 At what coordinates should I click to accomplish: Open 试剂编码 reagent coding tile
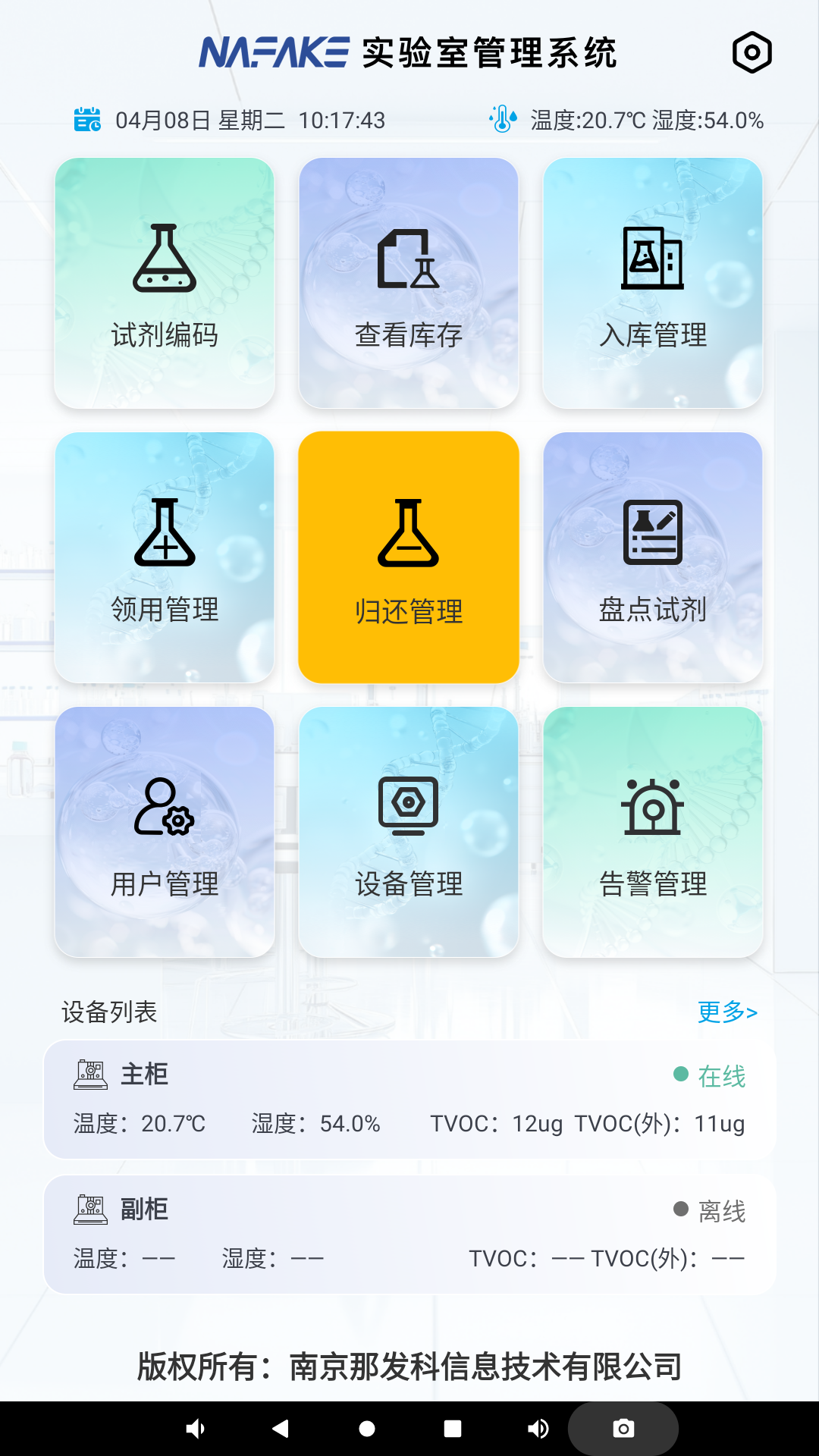[165, 283]
